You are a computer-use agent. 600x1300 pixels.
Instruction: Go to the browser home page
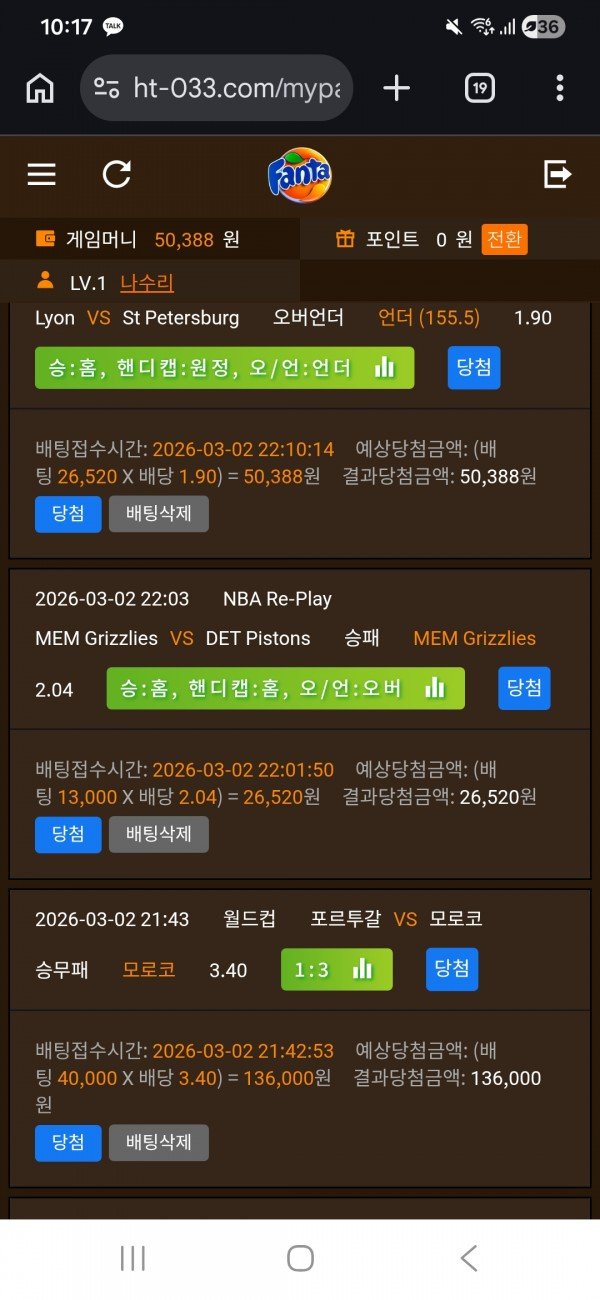click(x=40, y=88)
